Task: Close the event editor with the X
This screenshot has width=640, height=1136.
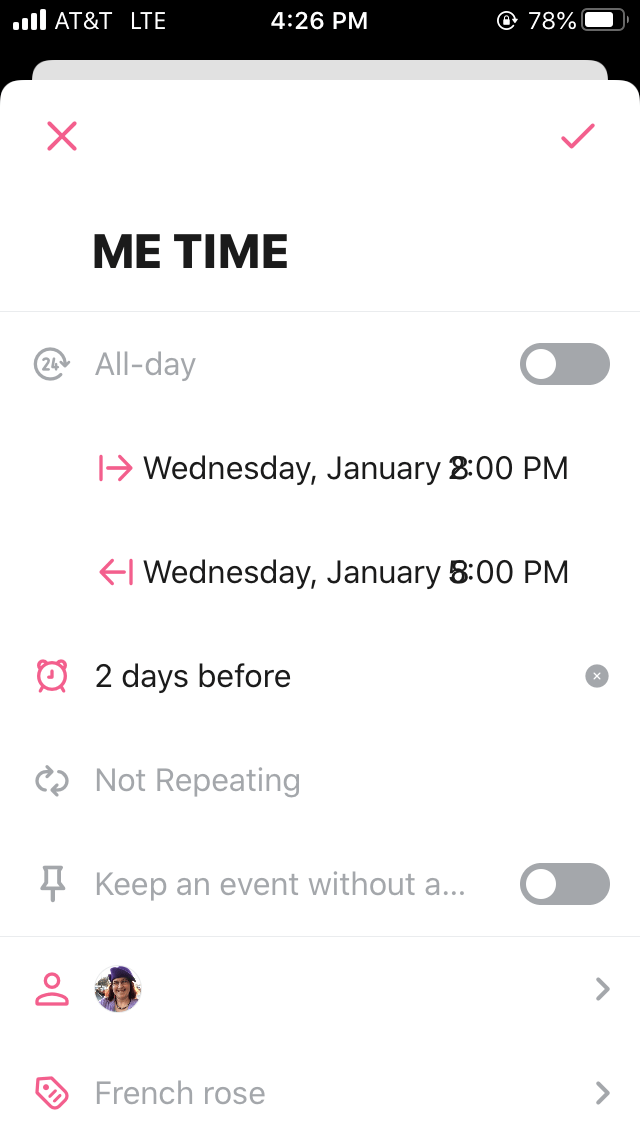Action: [x=62, y=136]
